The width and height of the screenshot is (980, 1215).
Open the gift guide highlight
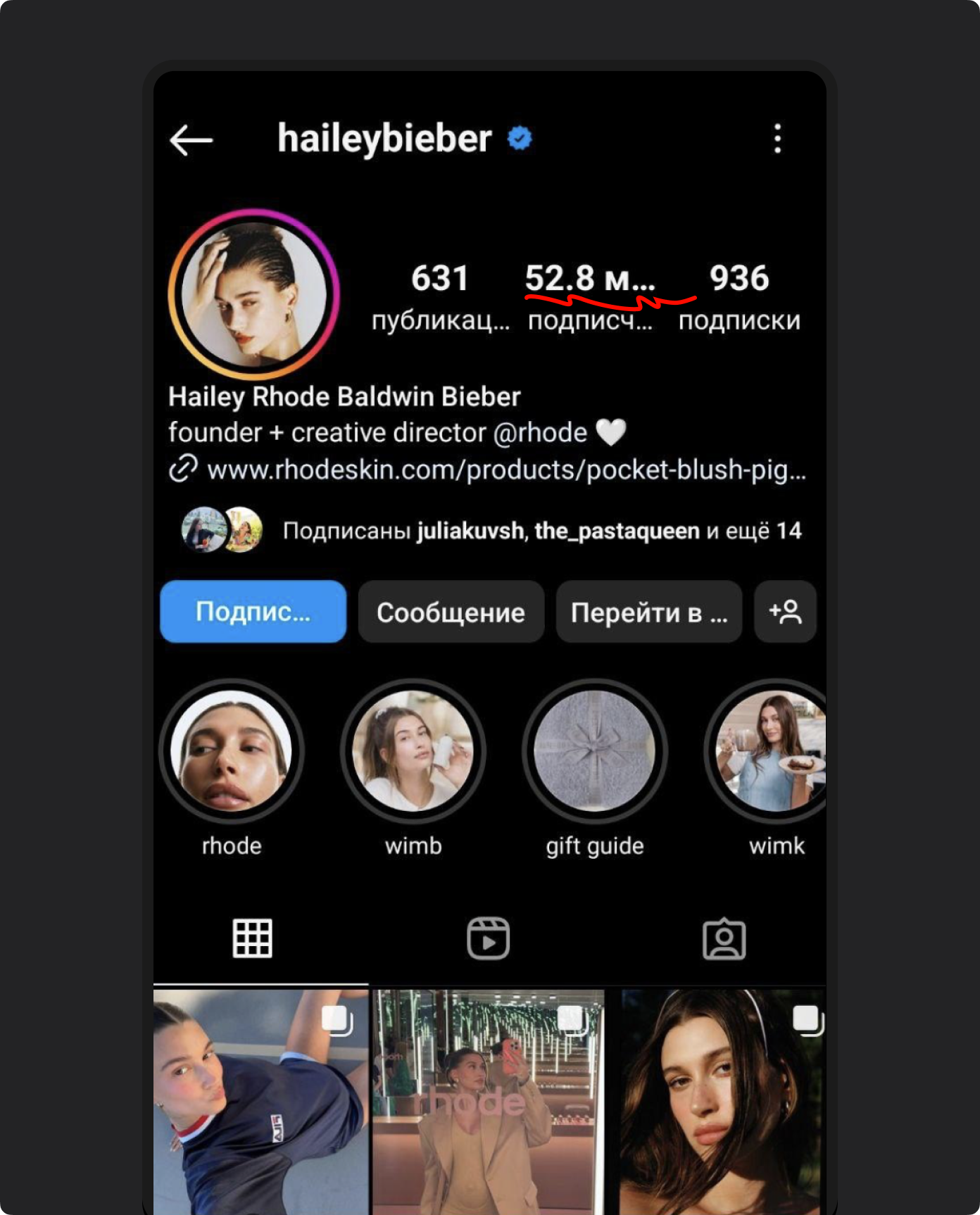point(595,751)
